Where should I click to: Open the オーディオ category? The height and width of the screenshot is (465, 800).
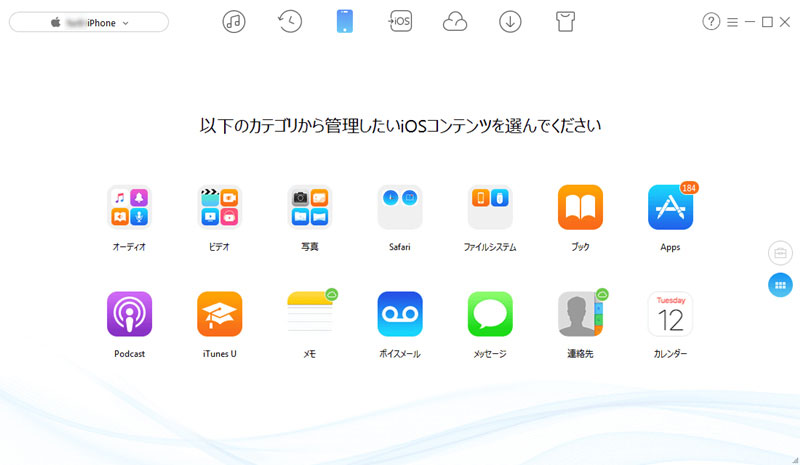pos(129,207)
